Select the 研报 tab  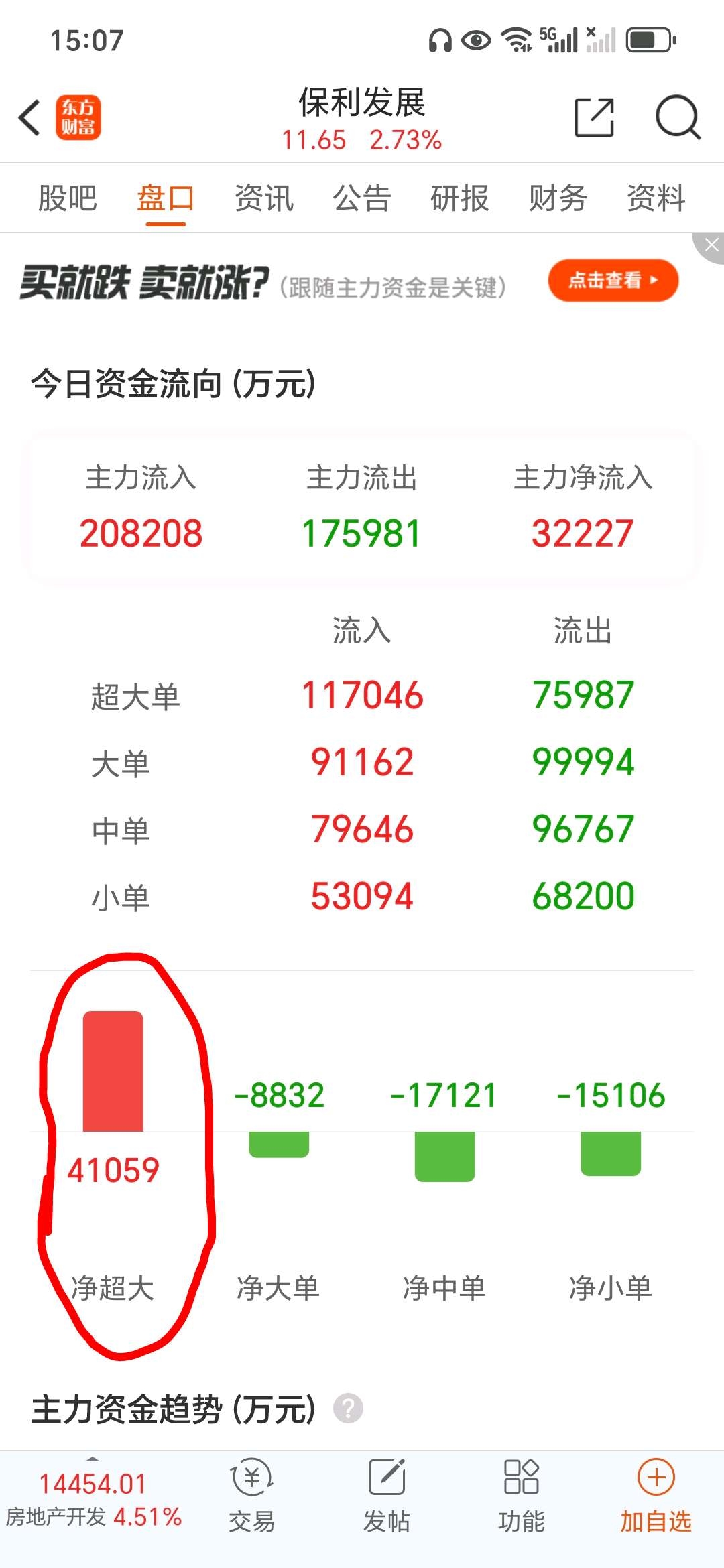coord(459,198)
